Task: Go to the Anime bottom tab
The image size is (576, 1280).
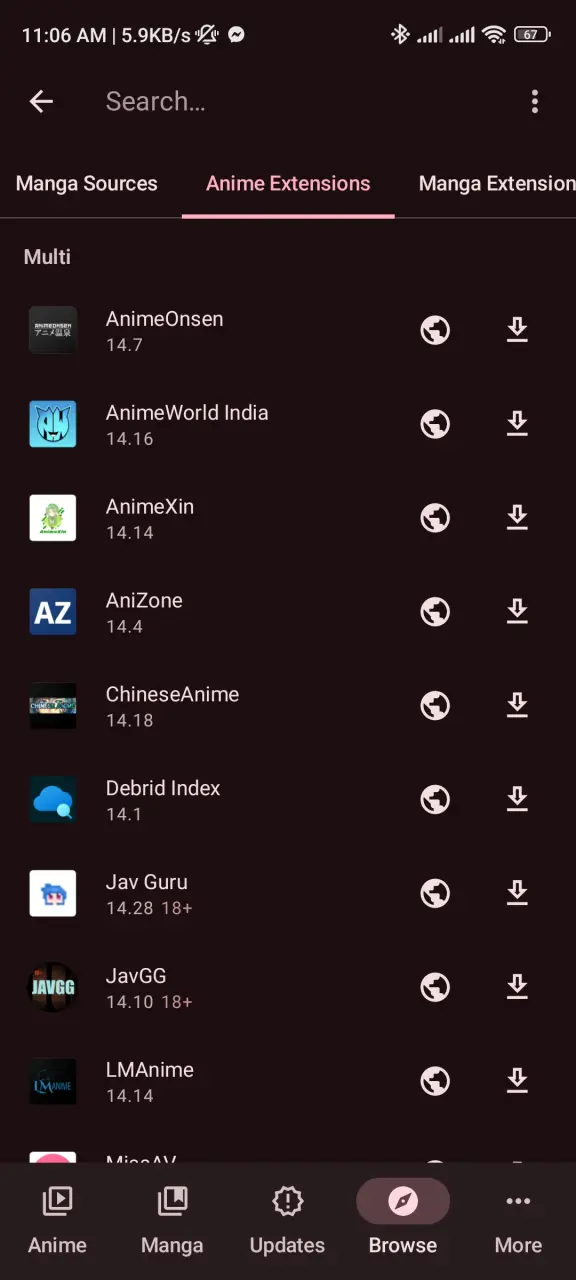Action: pos(57,1220)
